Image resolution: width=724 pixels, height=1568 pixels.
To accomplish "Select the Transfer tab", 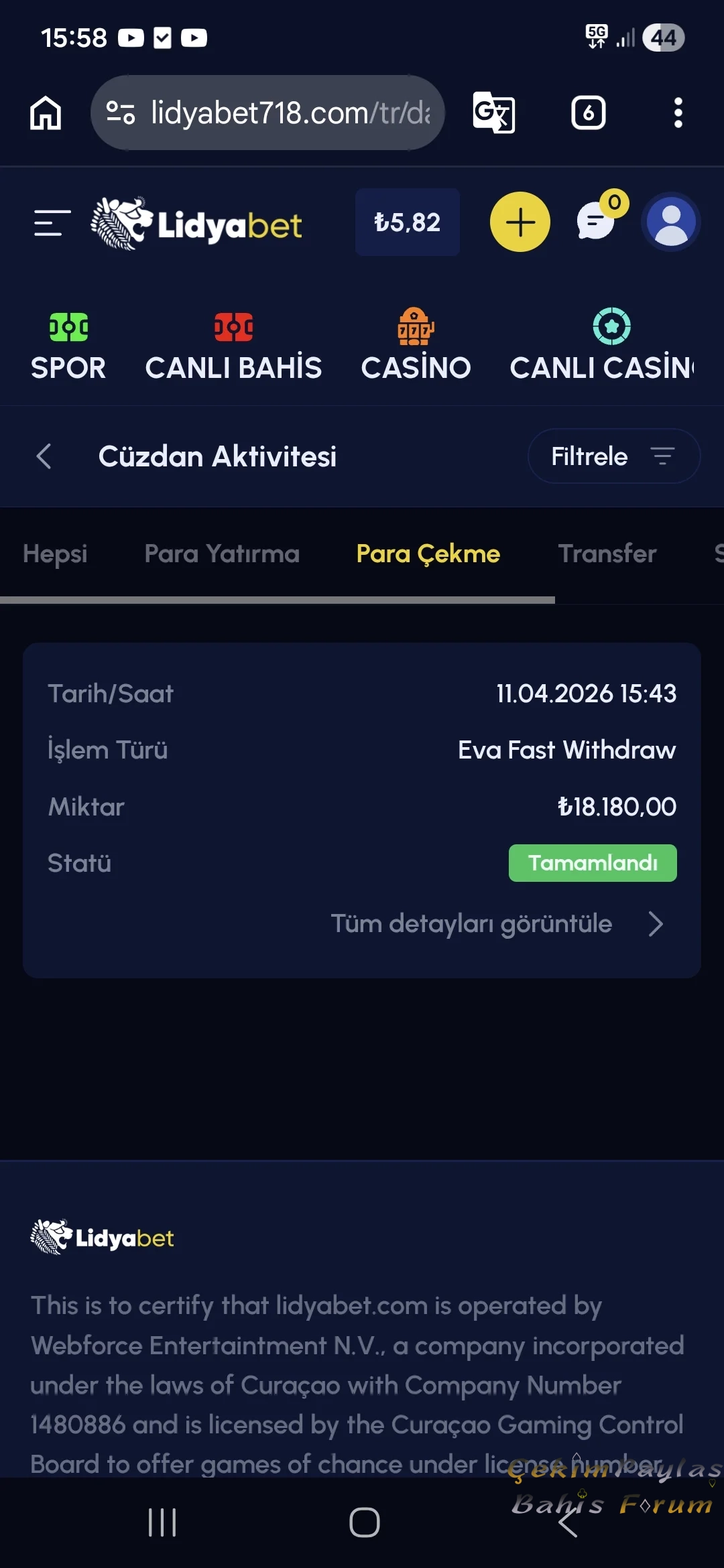I will pyautogui.click(x=607, y=553).
